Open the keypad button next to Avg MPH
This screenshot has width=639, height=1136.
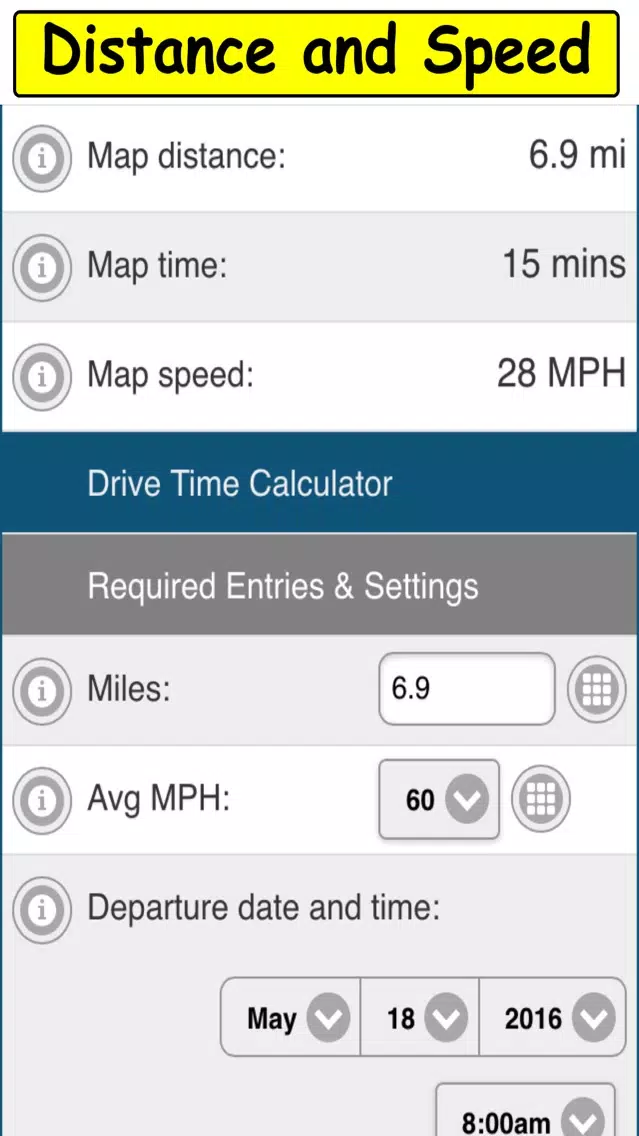(541, 799)
